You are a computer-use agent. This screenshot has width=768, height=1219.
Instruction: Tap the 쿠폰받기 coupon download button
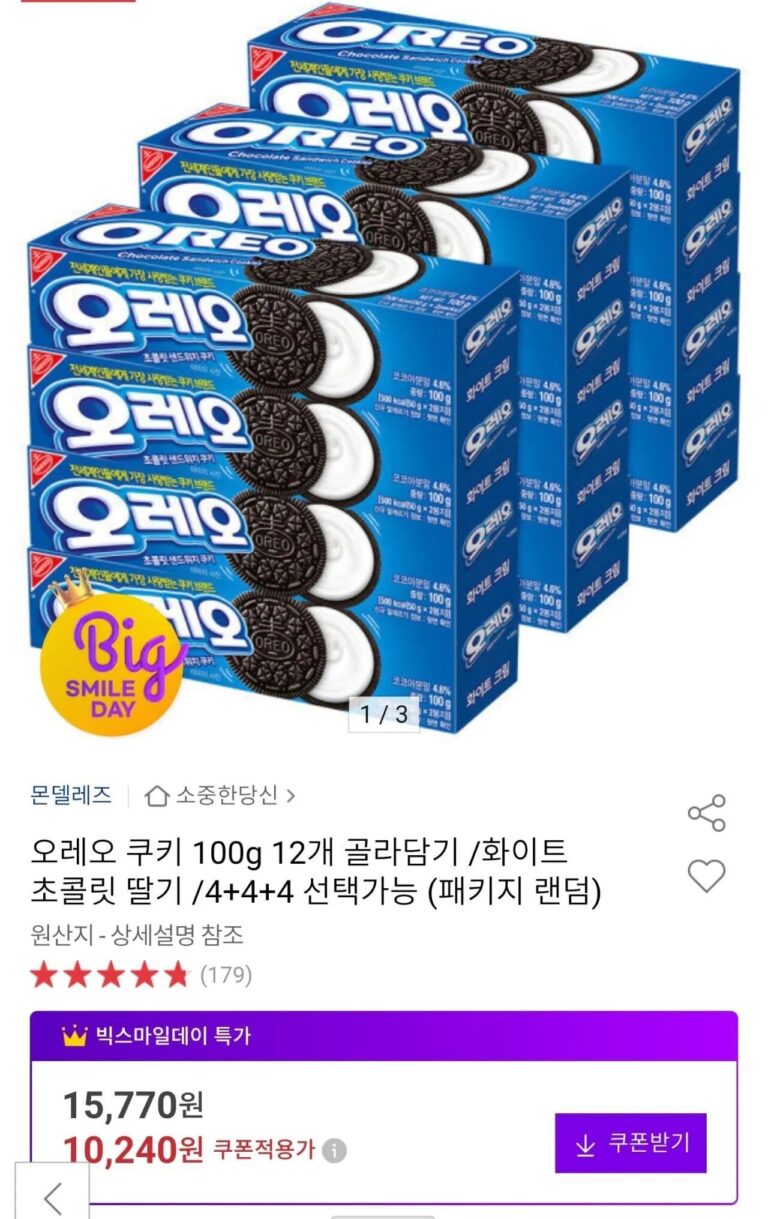coord(630,1143)
